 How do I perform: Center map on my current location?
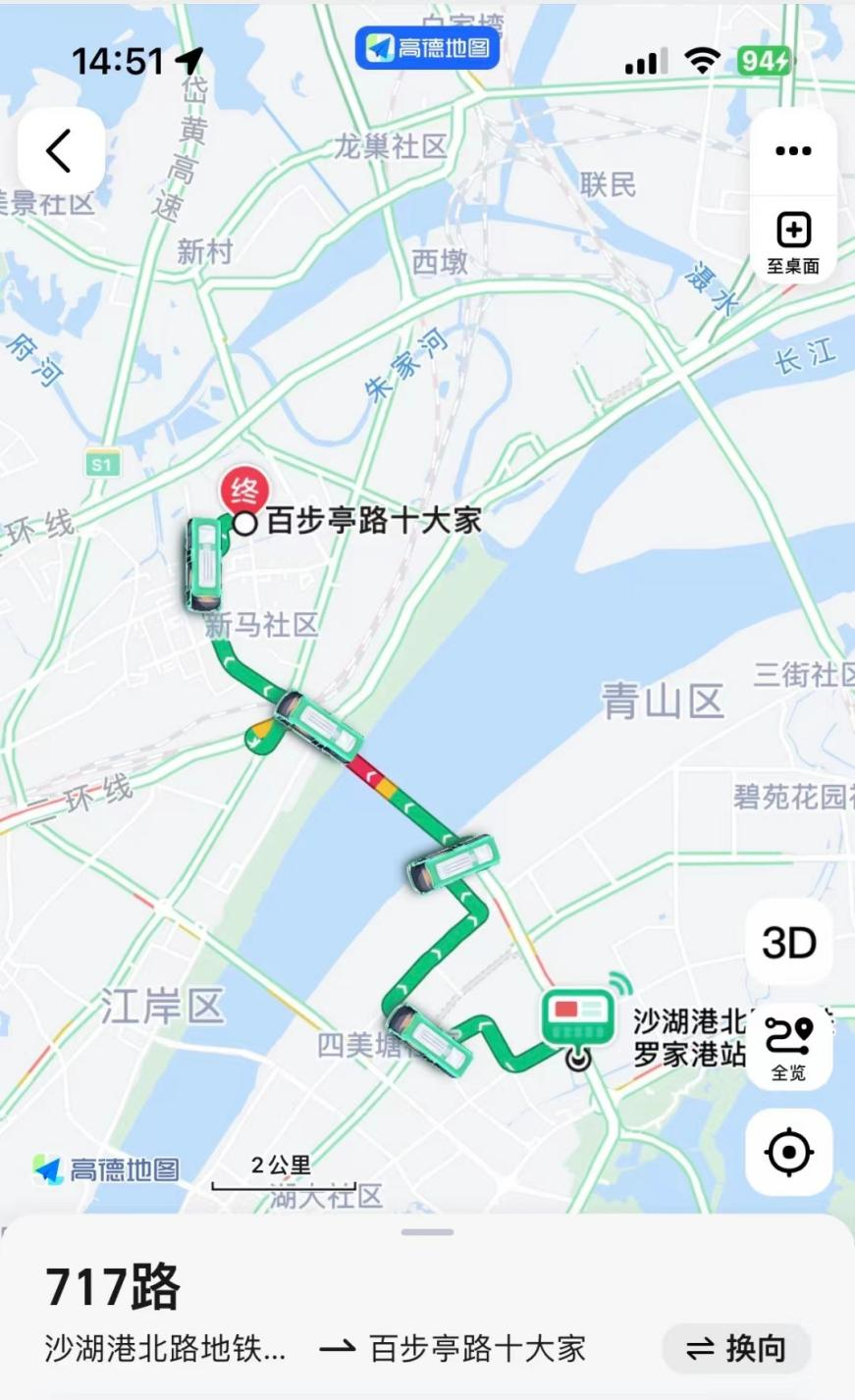point(789,1152)
